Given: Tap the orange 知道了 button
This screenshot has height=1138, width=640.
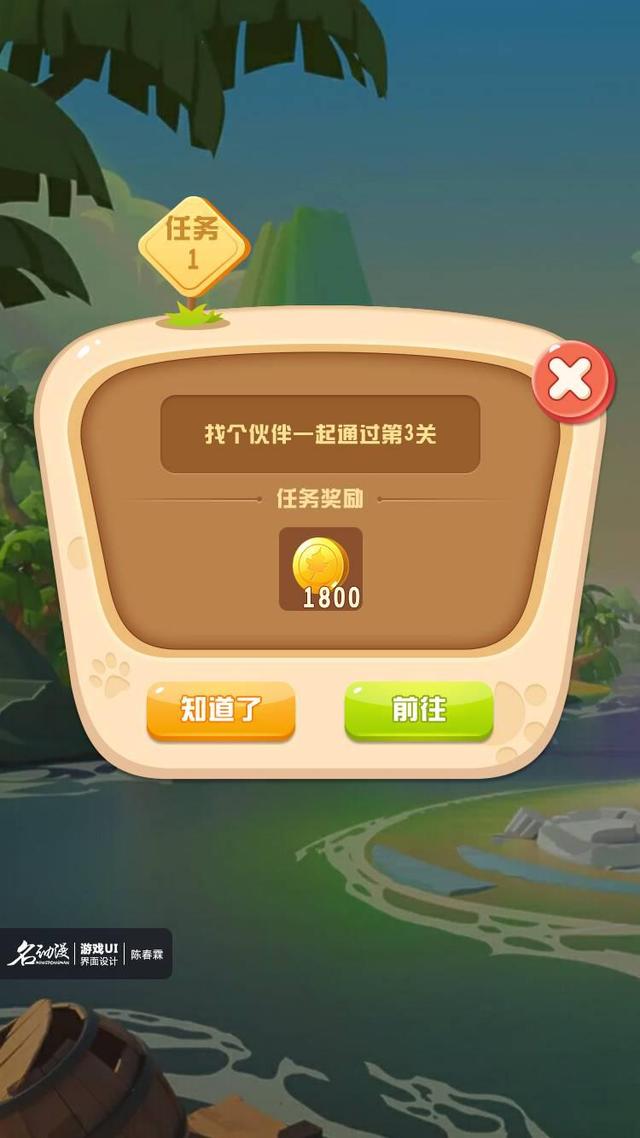Looking at the screenshot, I should [x=221, y=710].
